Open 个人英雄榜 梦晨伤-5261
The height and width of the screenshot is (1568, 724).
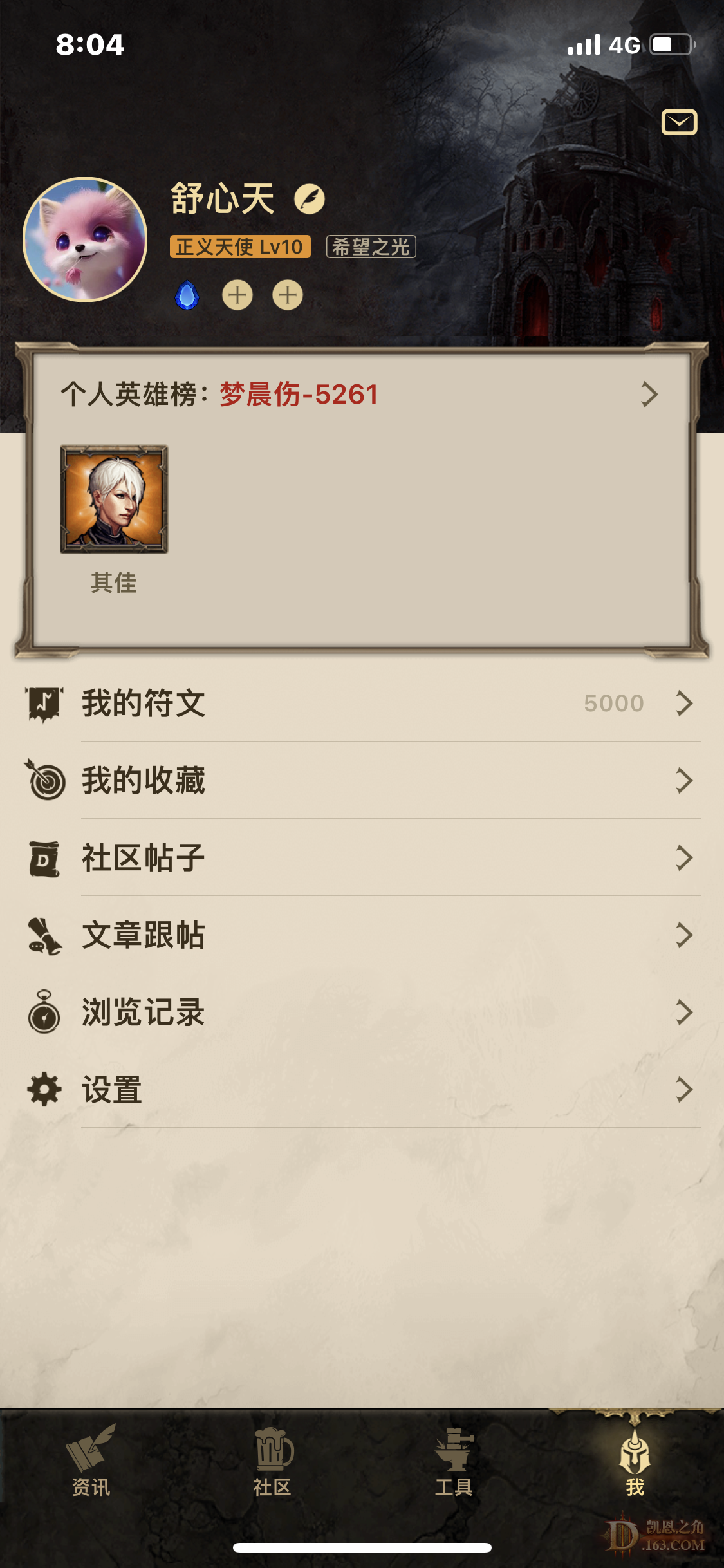[x=360, y=394]
